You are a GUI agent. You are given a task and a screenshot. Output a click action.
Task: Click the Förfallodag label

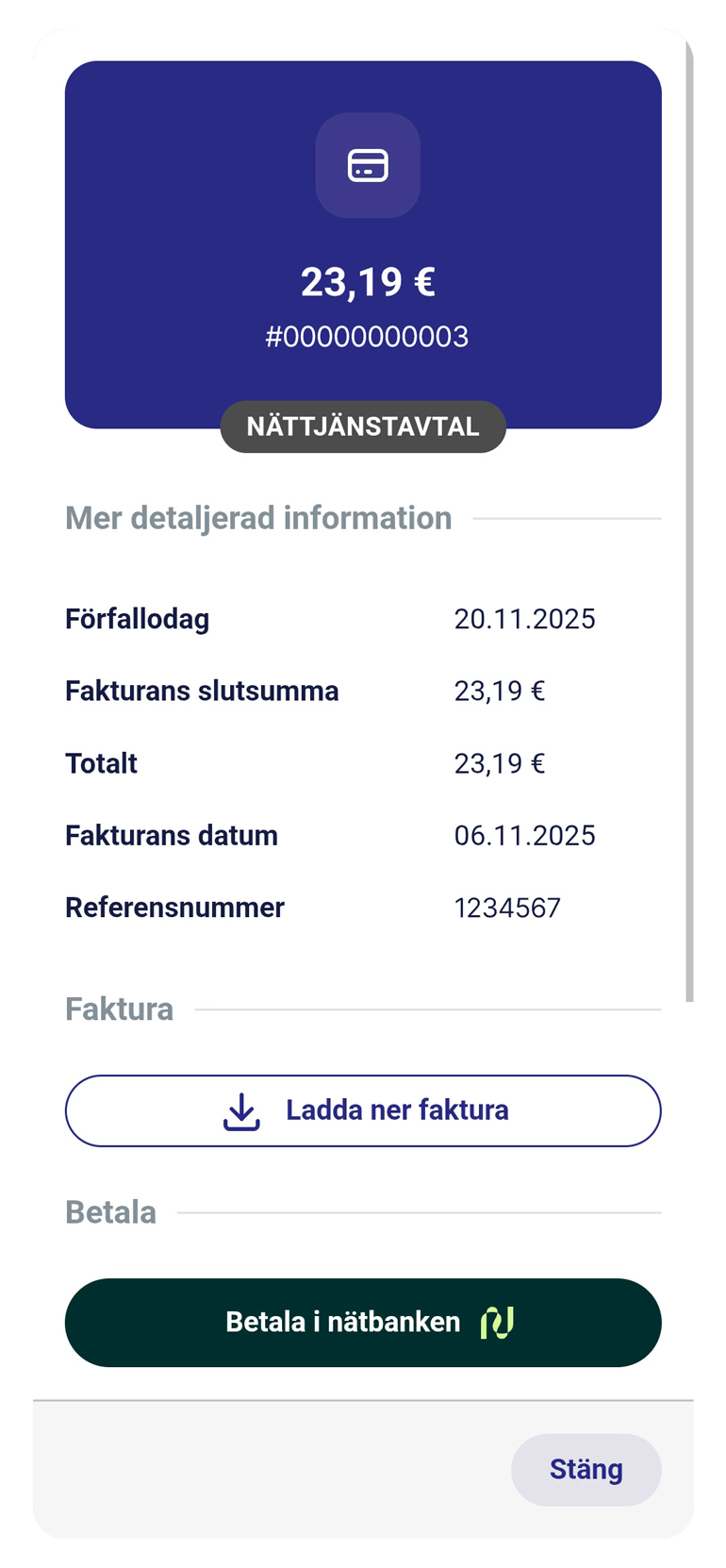[x=137, y=619]
